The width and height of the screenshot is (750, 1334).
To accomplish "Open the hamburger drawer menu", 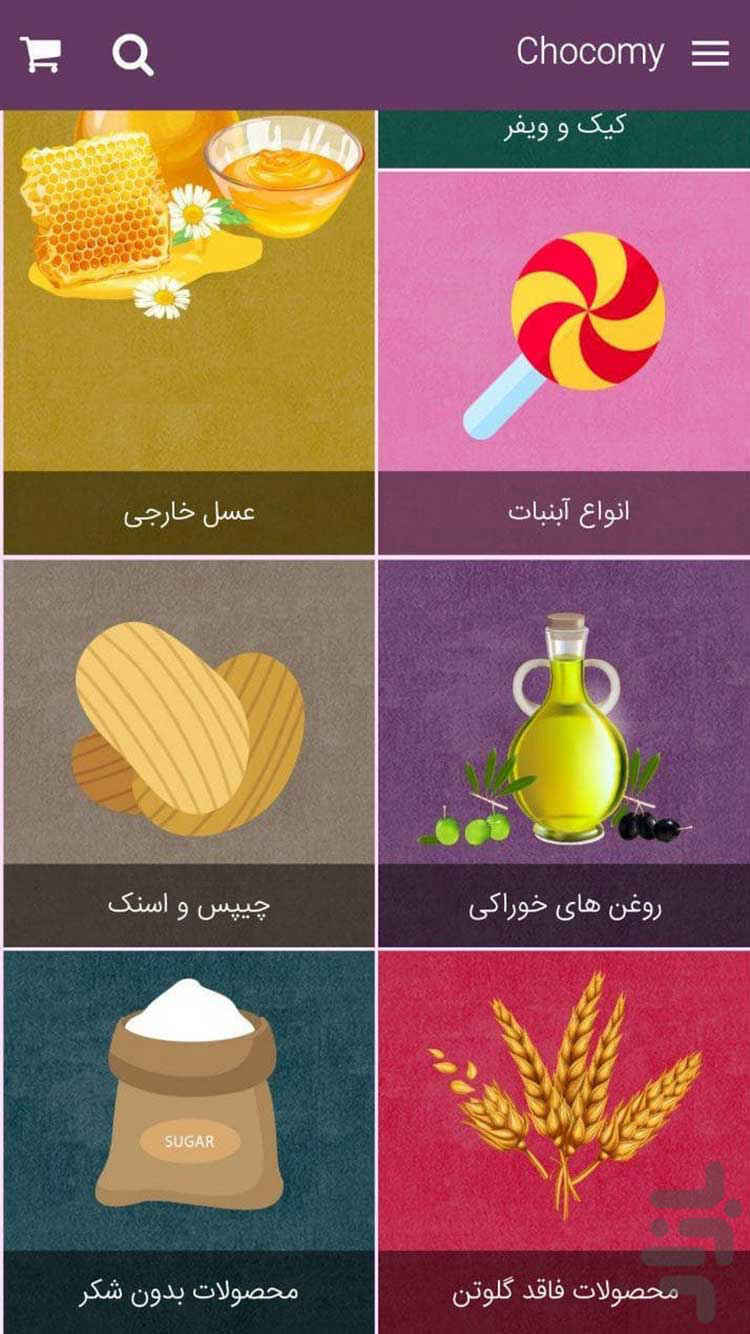I will (710, 54).
